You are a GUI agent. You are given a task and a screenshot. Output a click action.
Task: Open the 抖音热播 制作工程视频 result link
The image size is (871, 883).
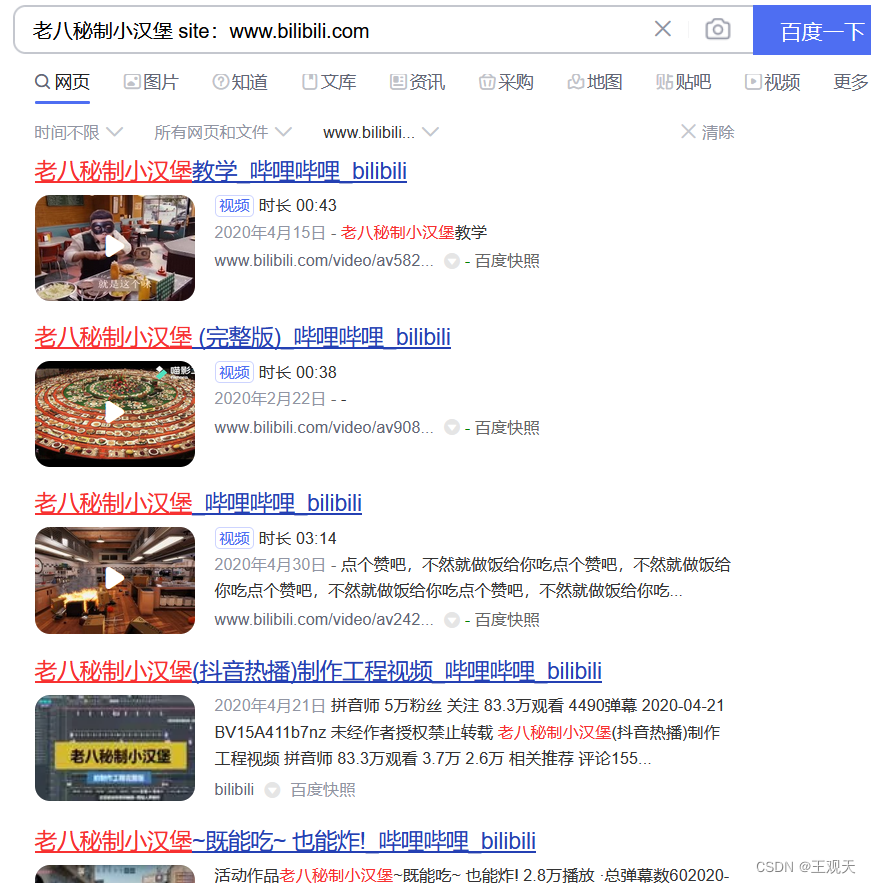click(318, 671)
